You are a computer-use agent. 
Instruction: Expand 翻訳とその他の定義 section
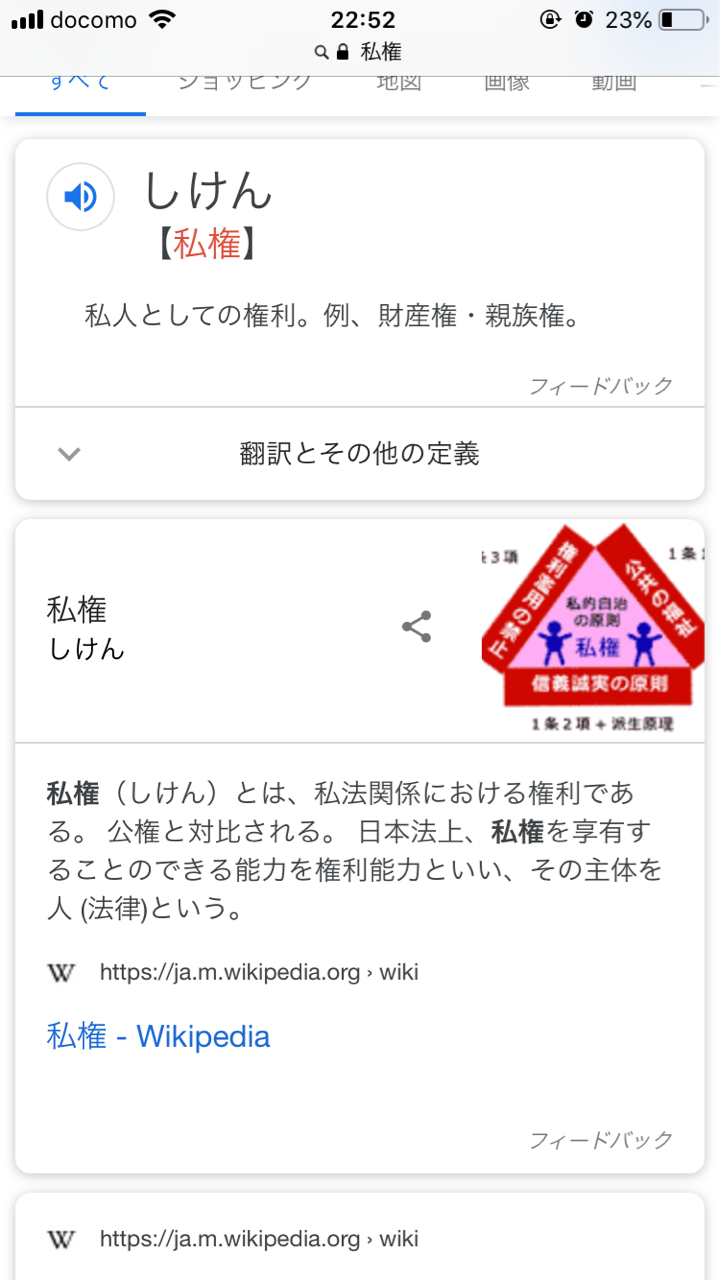click(x=360, y=453)
